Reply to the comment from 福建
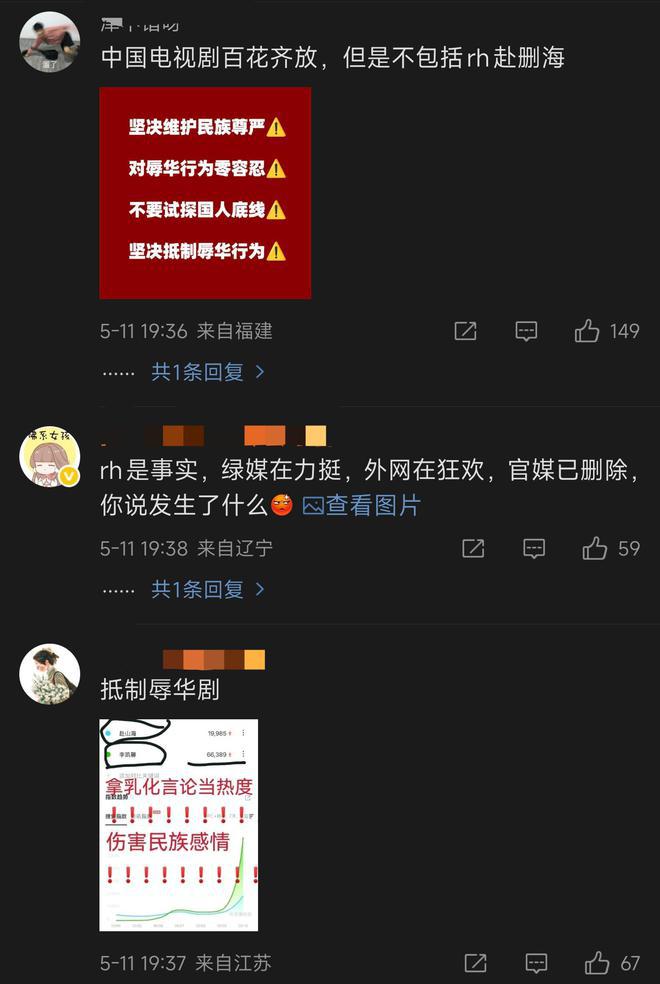 (x=527, y=331)
